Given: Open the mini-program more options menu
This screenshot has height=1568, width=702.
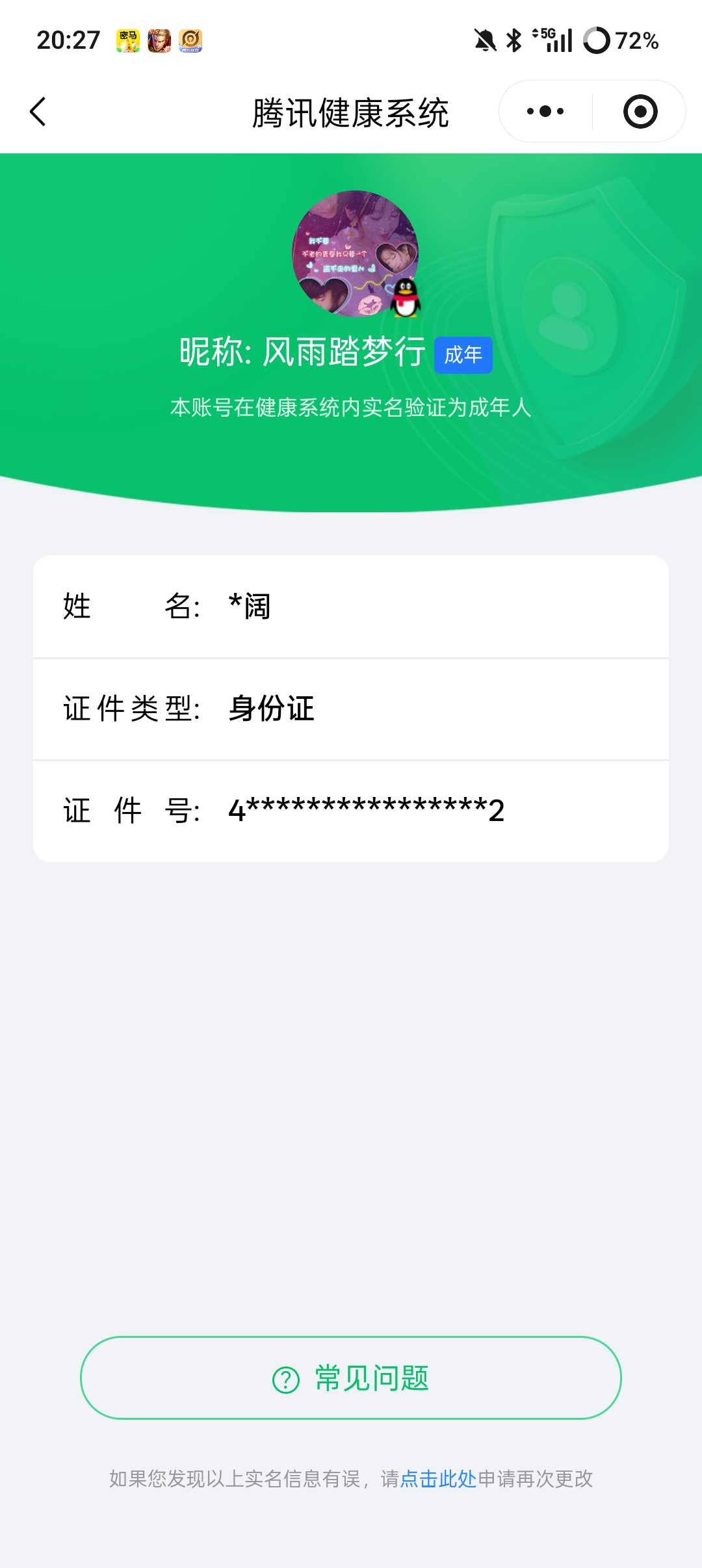Looking at the screenshot, I should pos(545,111).
